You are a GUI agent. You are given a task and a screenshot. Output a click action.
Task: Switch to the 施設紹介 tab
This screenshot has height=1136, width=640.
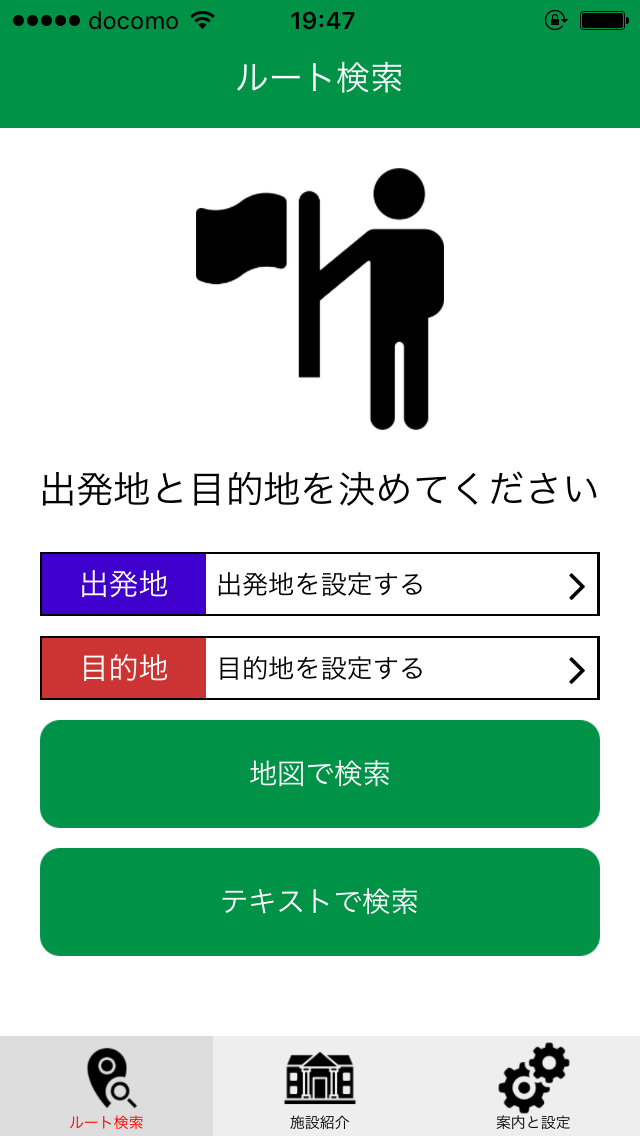(320, 1086)
